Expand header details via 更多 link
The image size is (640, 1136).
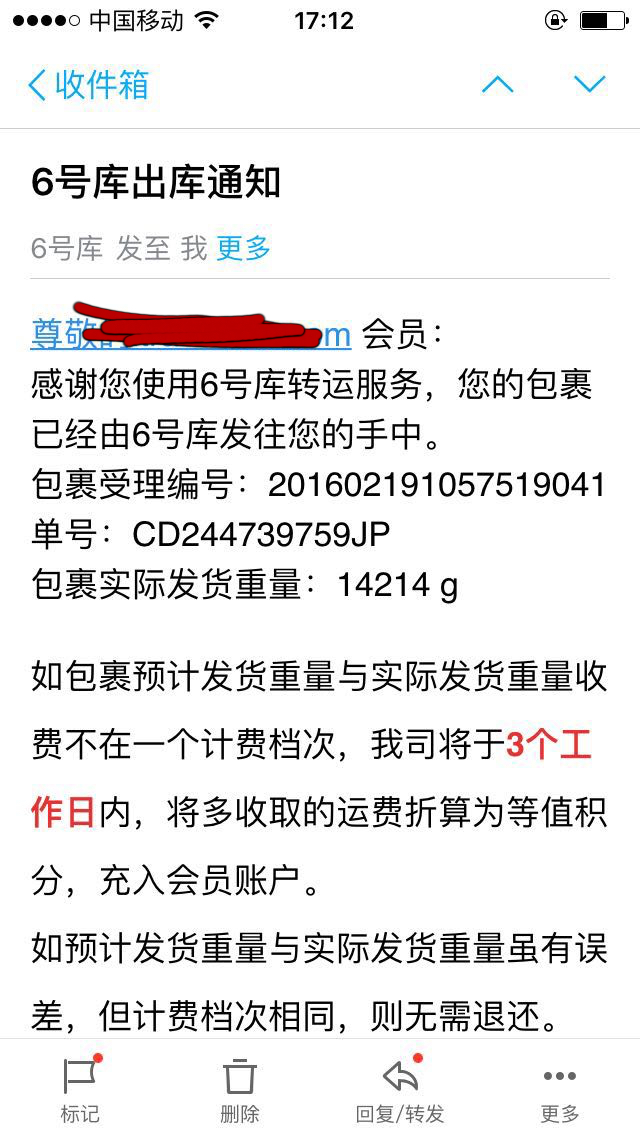tap(244, 248)
